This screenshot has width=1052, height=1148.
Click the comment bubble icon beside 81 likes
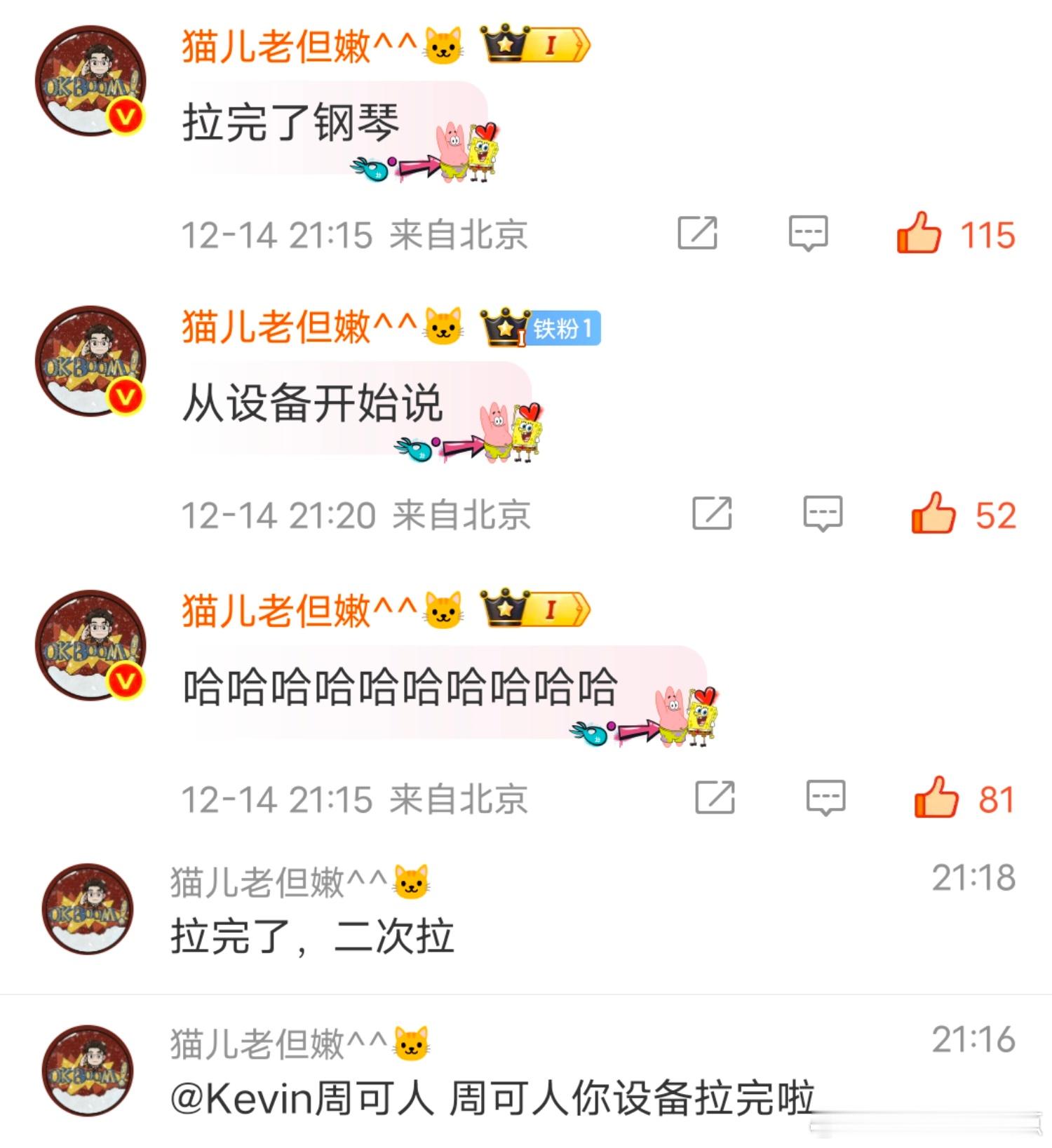(825, 799)
